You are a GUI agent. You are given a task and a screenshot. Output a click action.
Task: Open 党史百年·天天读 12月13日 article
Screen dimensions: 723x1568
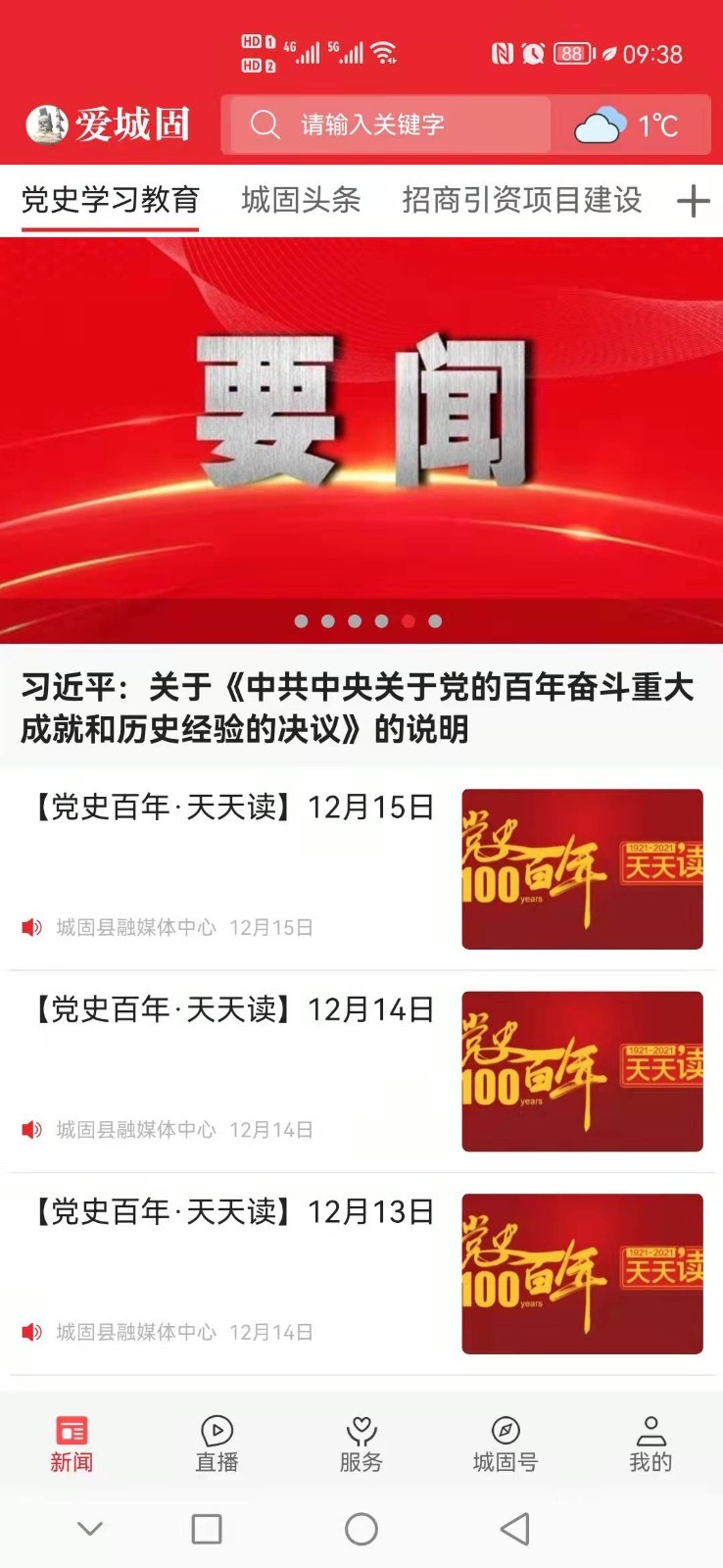point(233,1212)
